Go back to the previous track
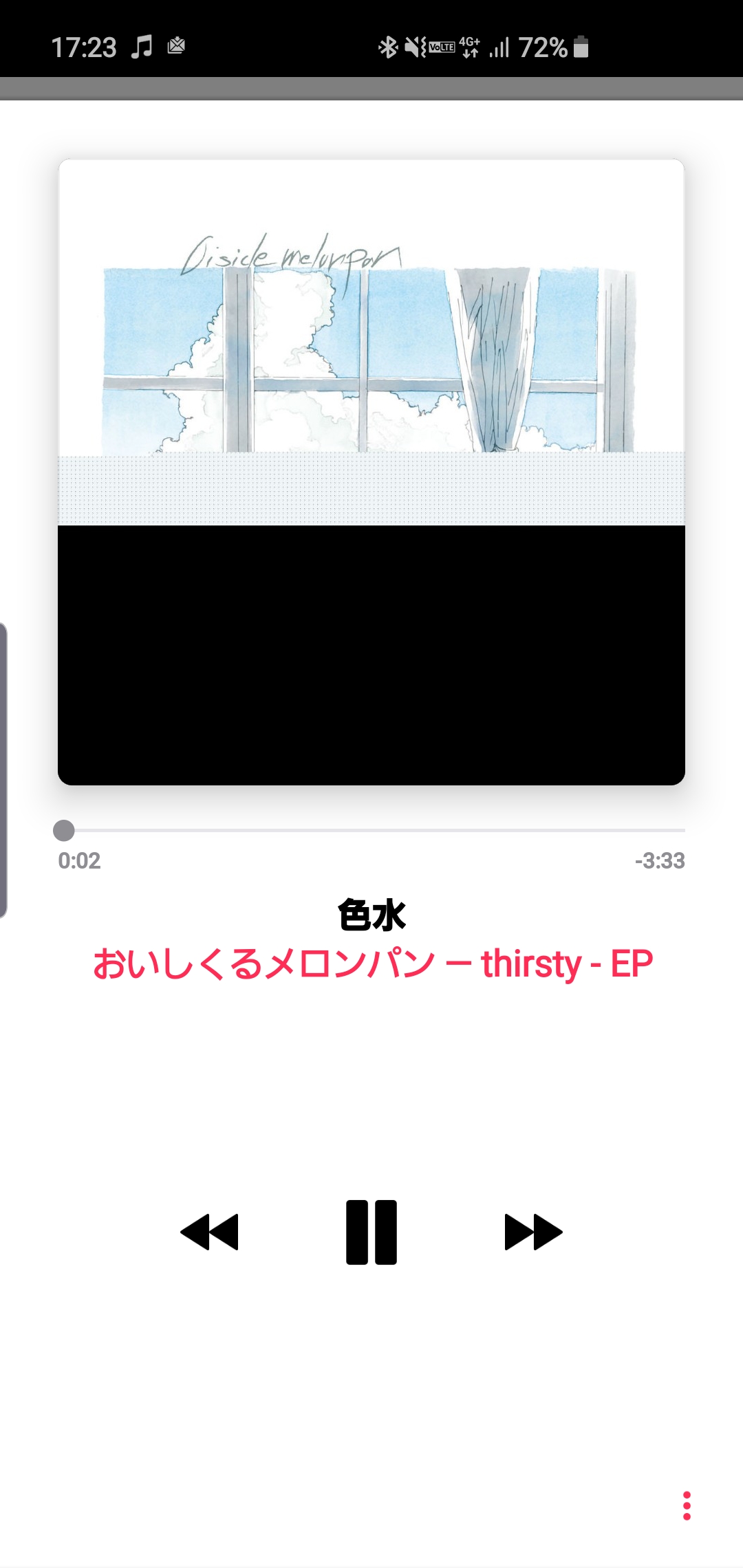 pos(209,1232)
